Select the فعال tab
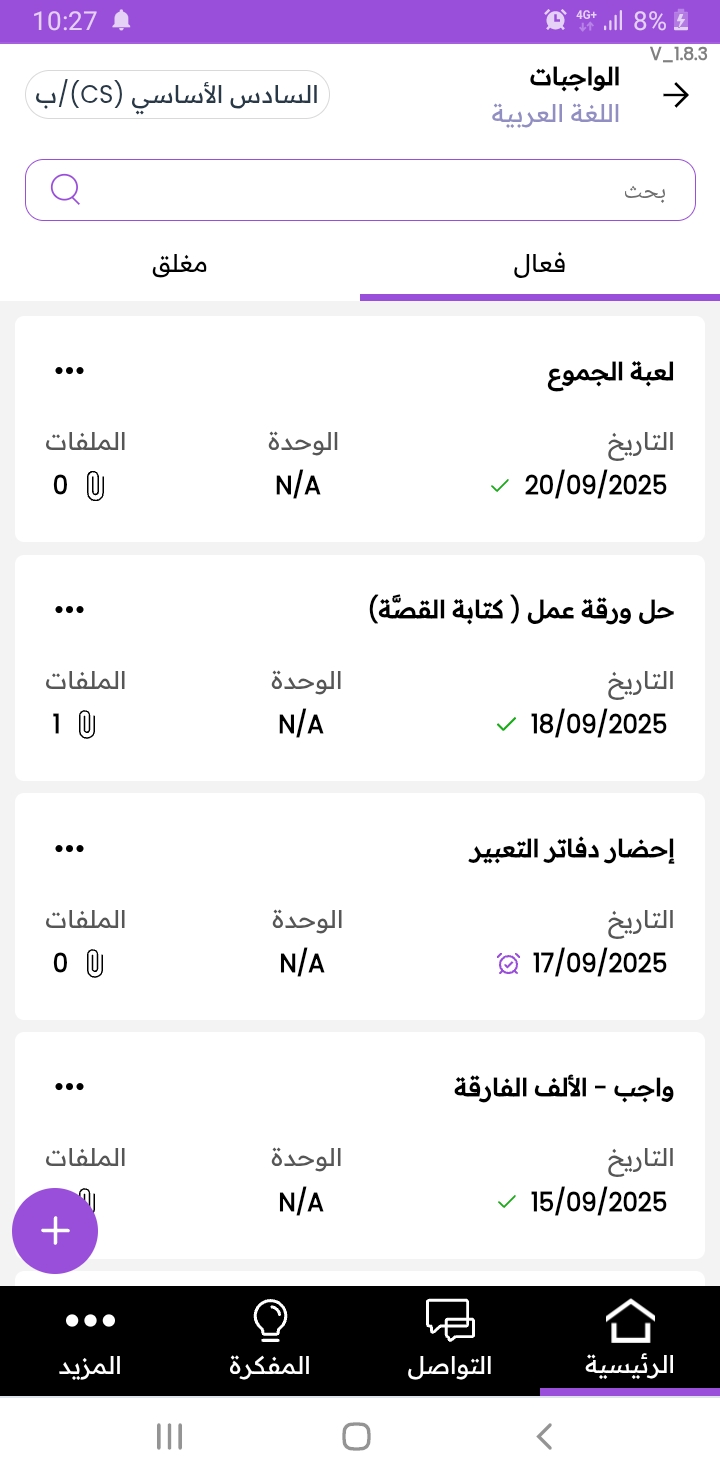This screenshot has height=1480, width=720. pyautogui.click(x=540, y=266)
